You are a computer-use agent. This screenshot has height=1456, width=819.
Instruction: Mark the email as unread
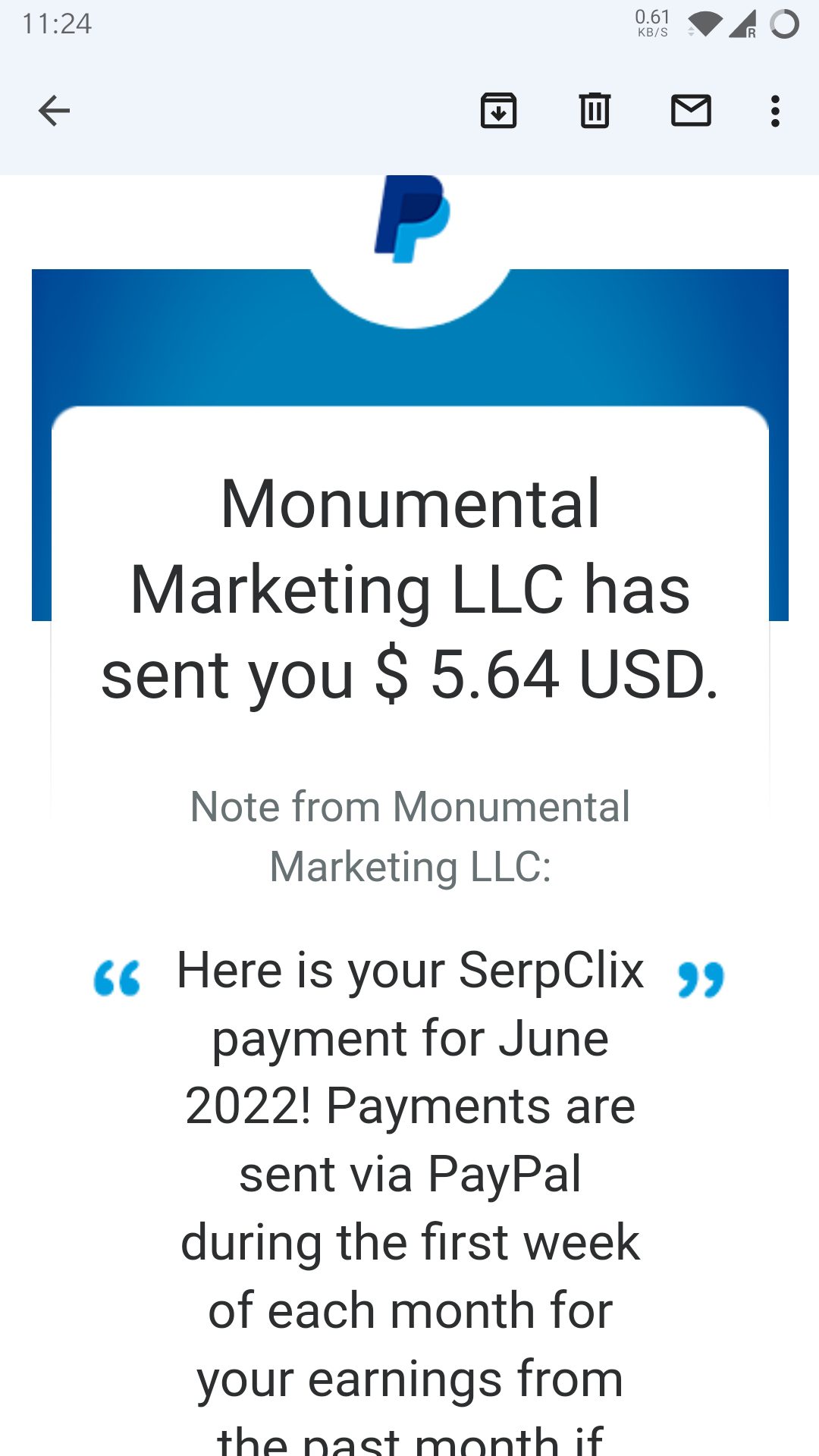click(691, 111)
